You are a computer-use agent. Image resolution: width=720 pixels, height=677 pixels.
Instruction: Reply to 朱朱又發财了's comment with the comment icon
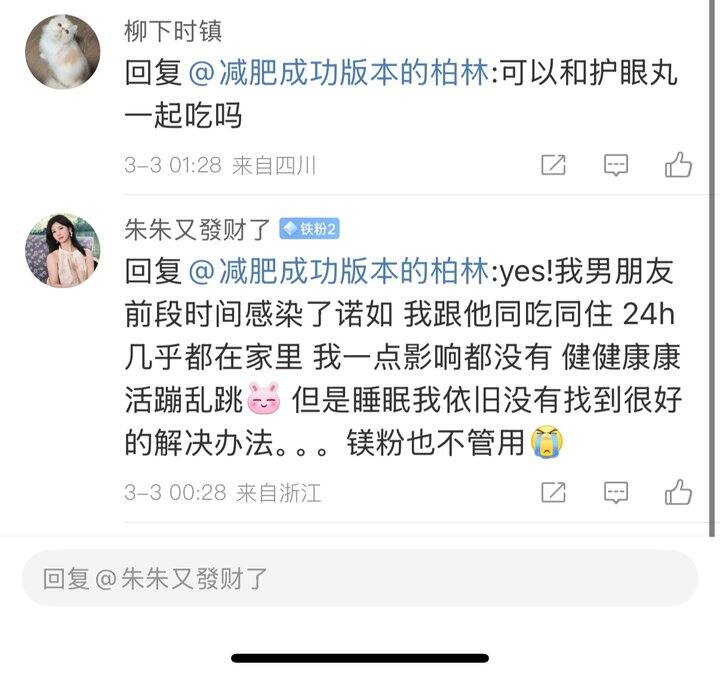tap(616, 492)
